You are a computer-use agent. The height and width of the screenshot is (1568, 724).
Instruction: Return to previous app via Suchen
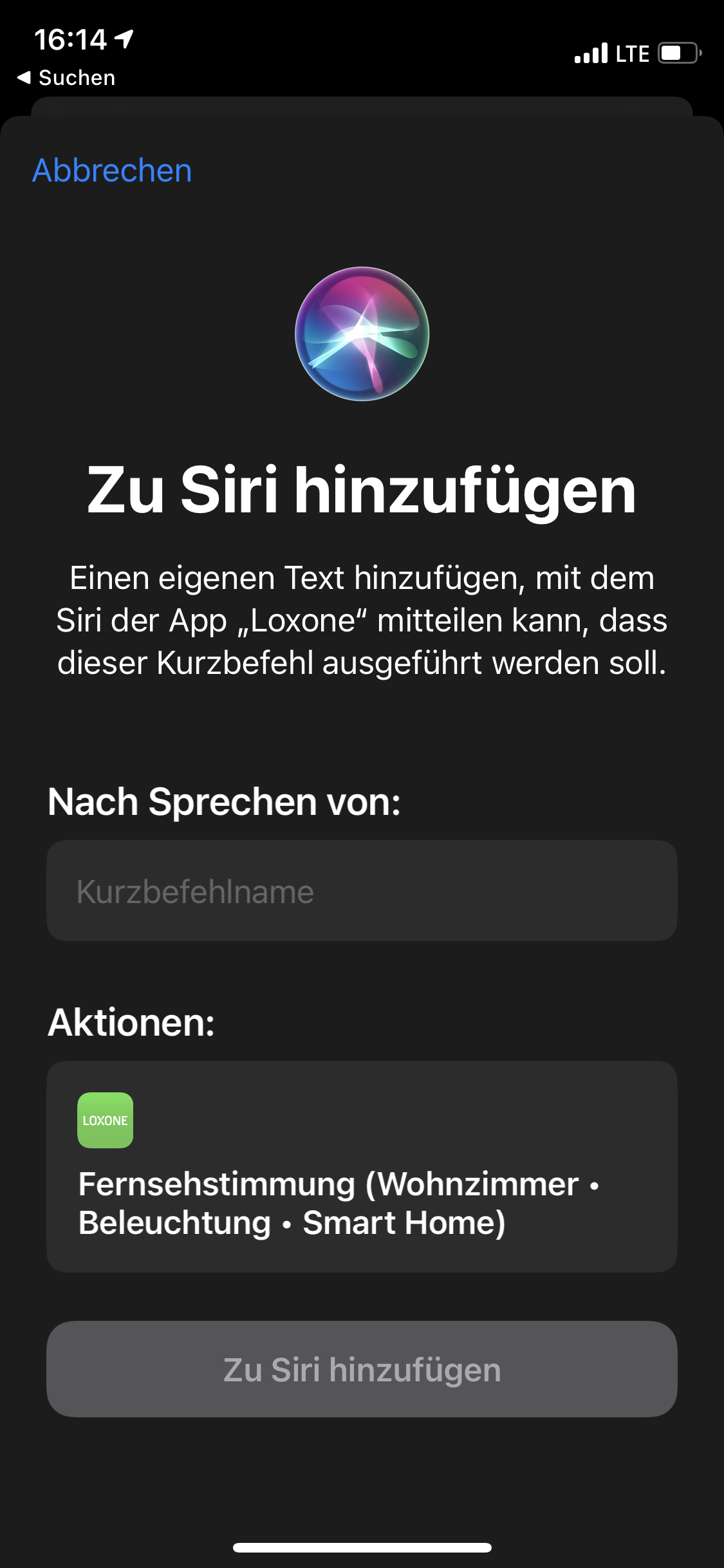tap(66, 78)
